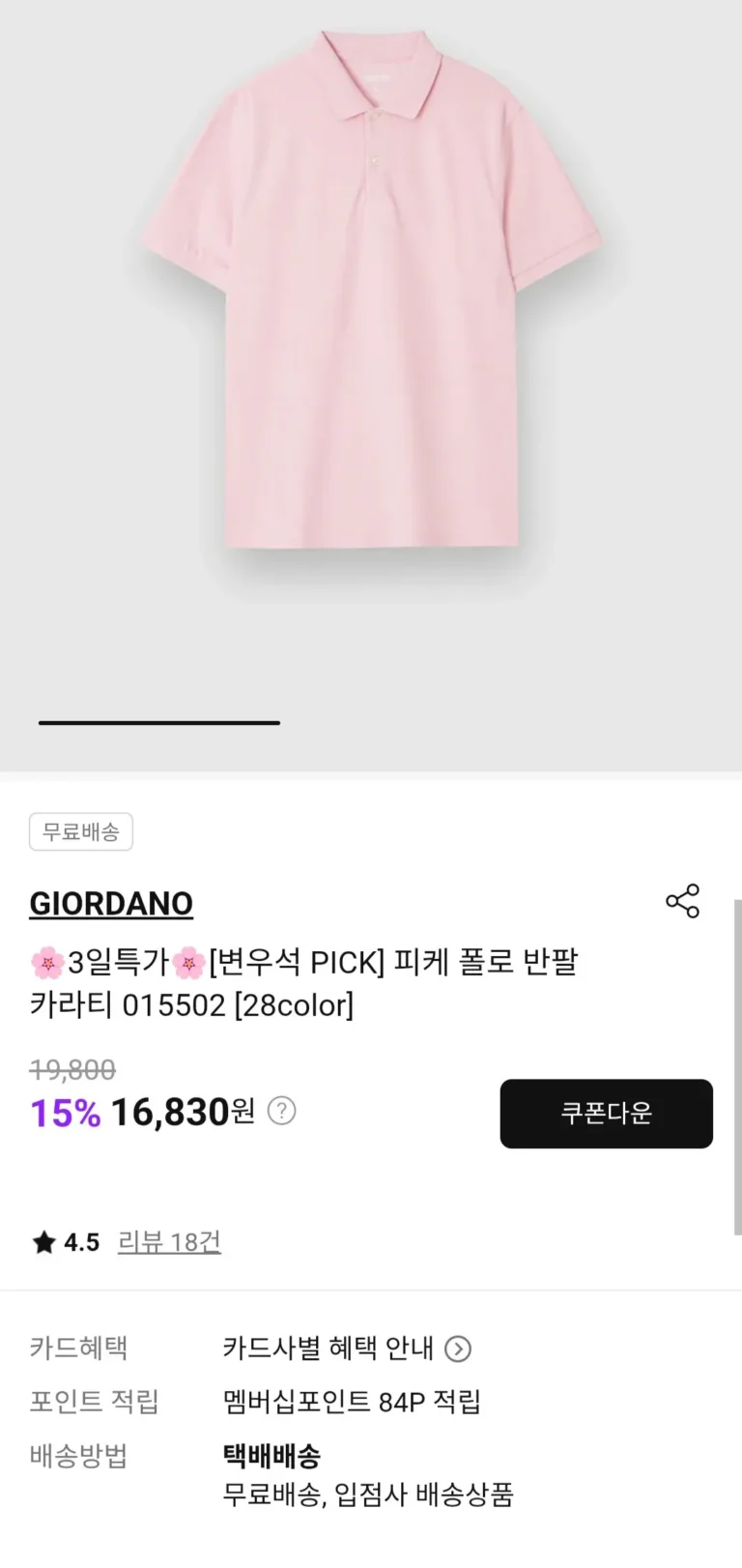This screenshot has height=1568, width=742.
Task: Download the coupon with 쿠폰다운 button
Action: tap(606, 1114)
